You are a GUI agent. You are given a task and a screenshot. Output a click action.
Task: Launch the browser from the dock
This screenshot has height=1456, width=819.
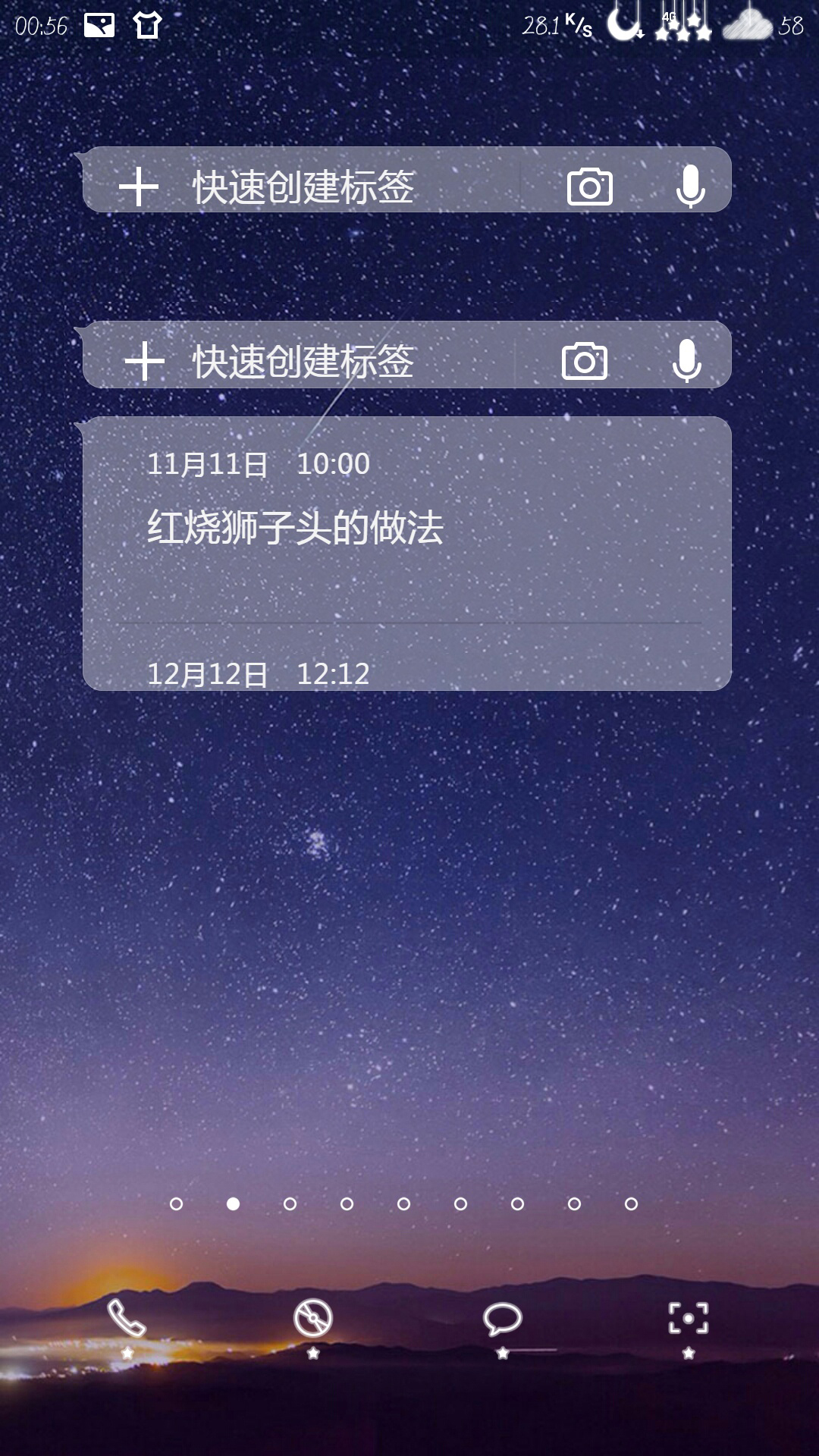313,1320
